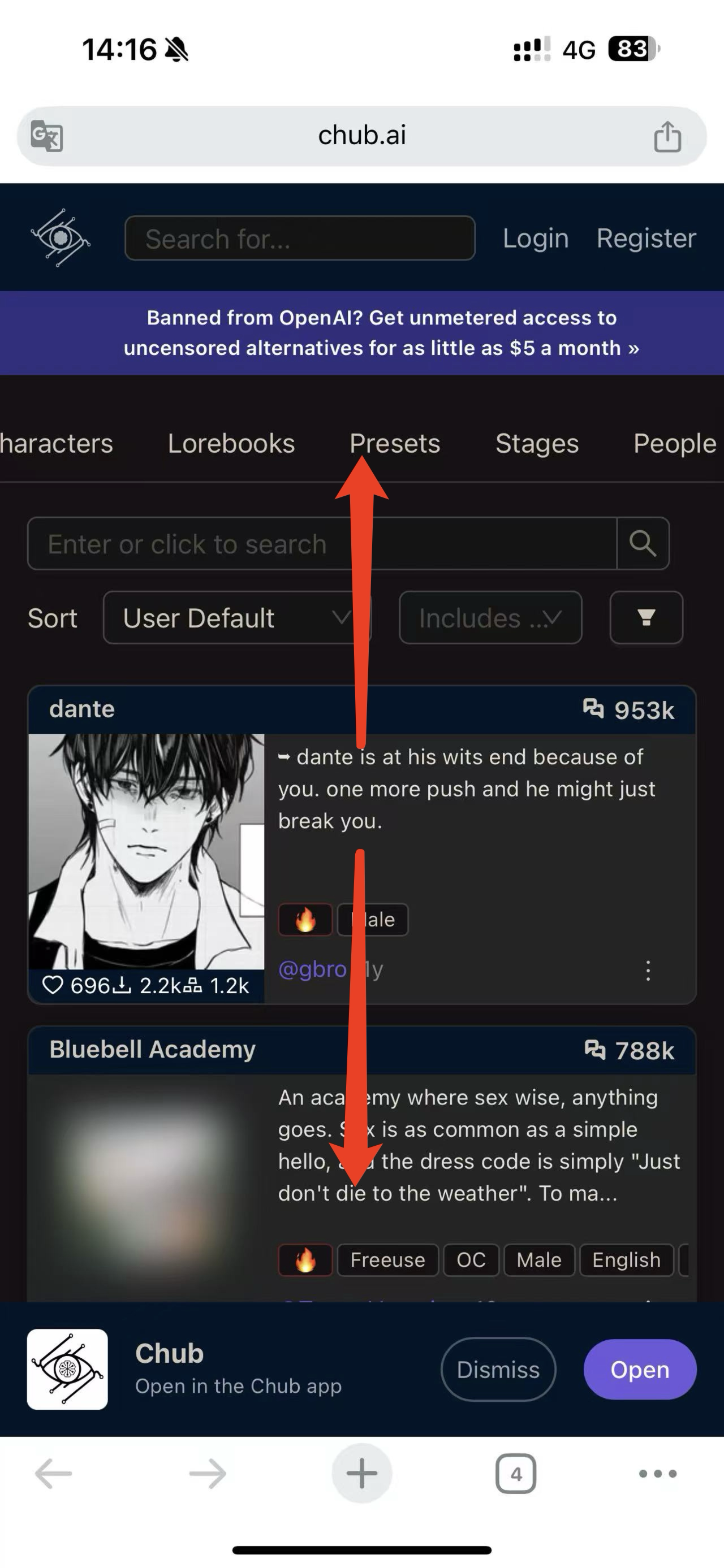Screen dimensions: 724x1568
Task: Switch to the People tab
Action: (674, 443)
